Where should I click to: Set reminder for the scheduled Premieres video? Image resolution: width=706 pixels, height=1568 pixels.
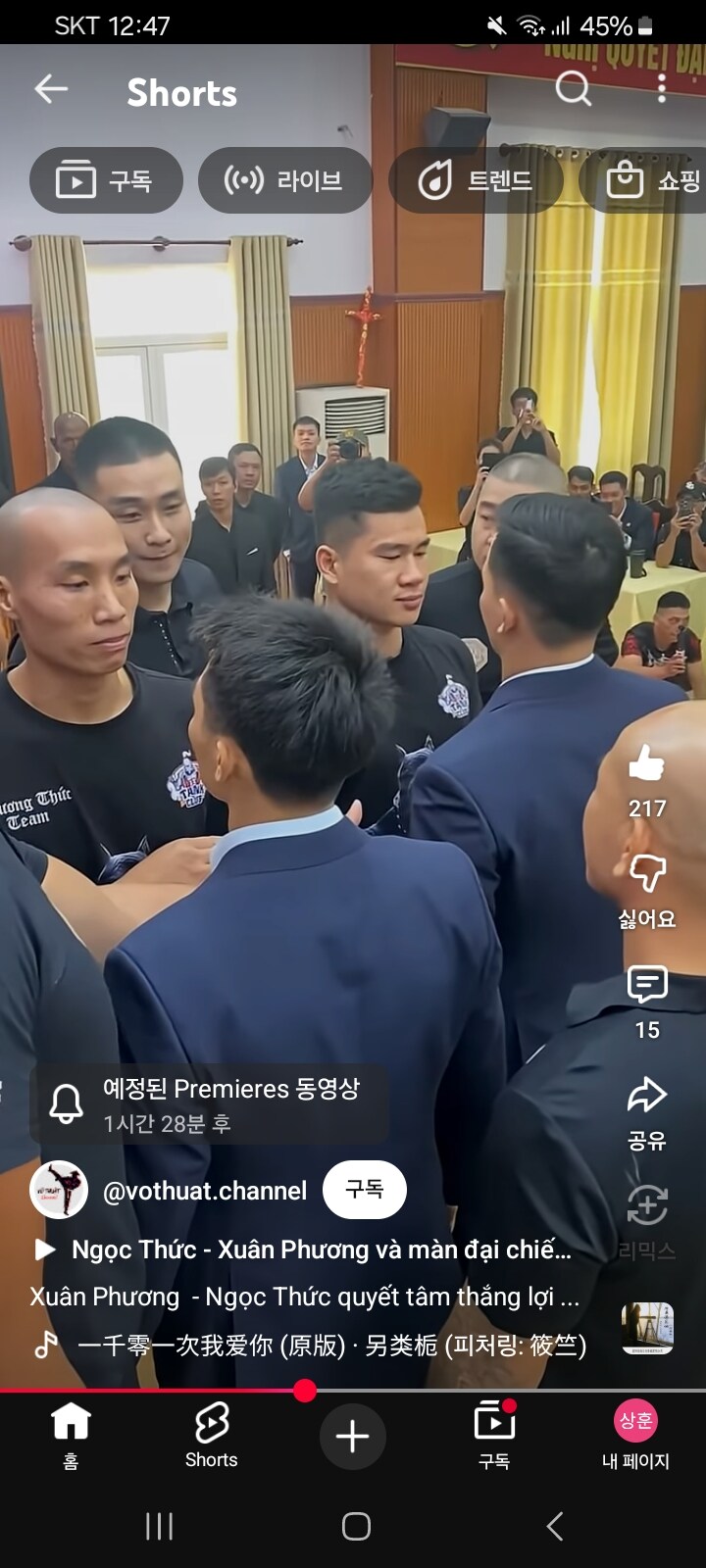tap(67, 1105)
